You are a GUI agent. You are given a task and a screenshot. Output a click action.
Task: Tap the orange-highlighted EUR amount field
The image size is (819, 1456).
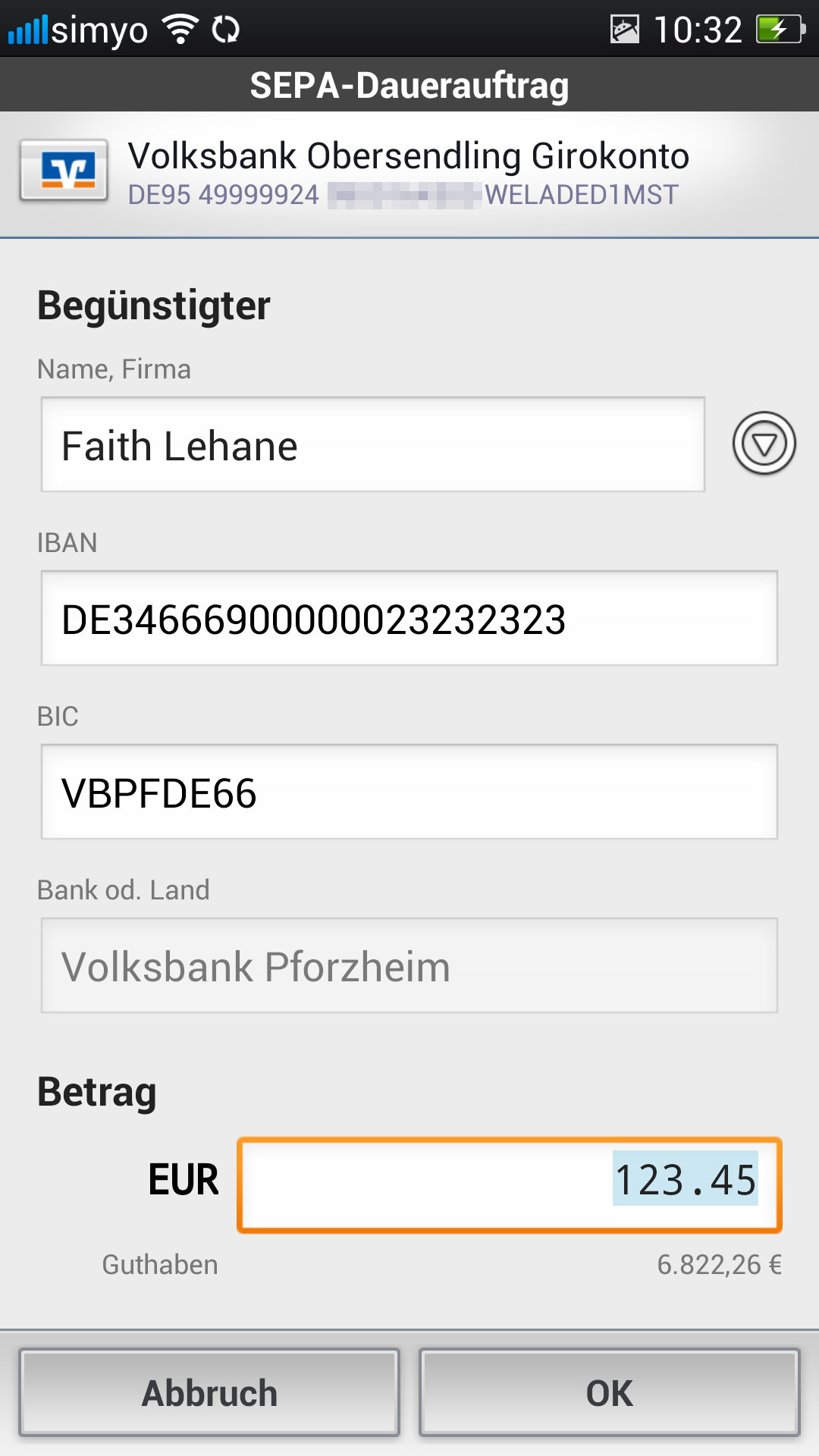pyautogui.click(x=510, y=1180)
